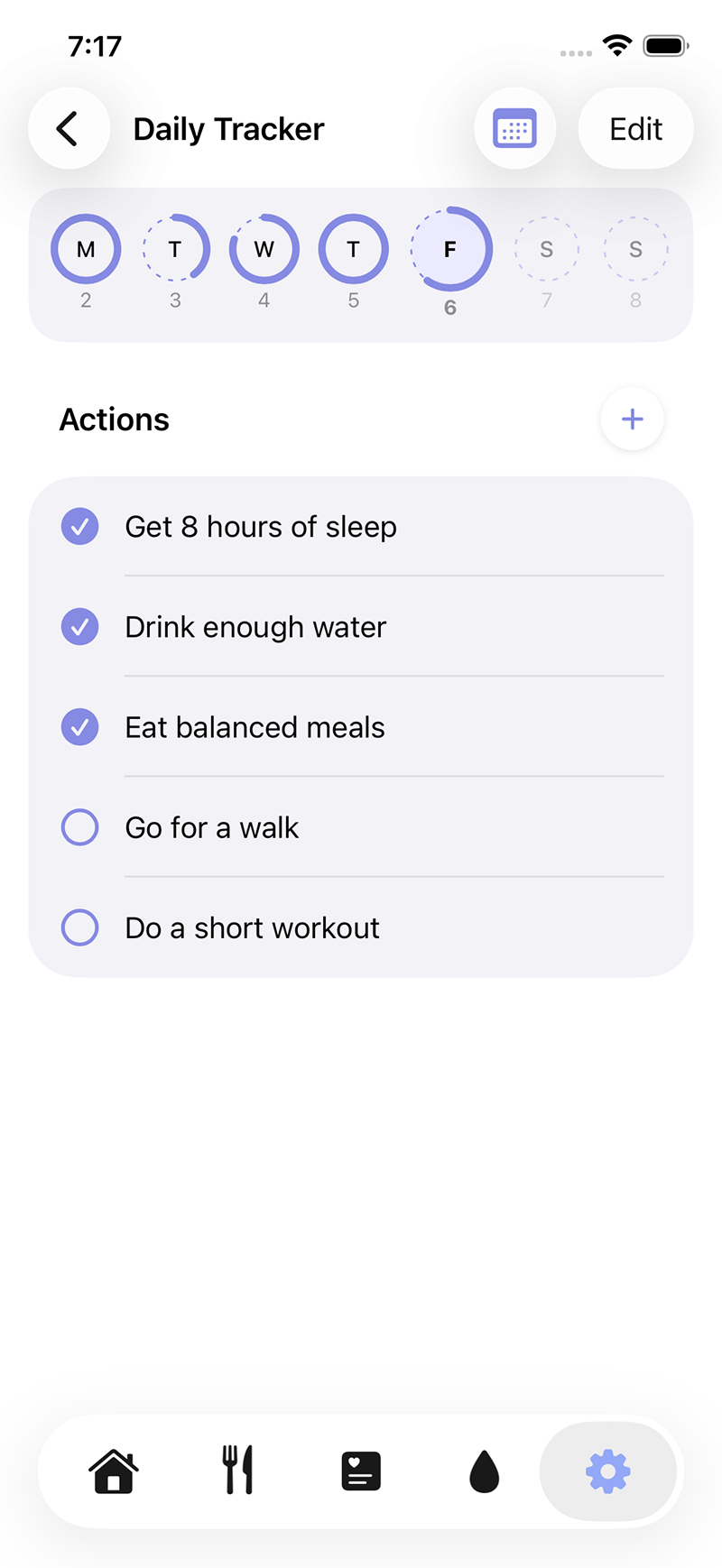
Task: Uncheck Drink enough water
Action: point(80,626)
